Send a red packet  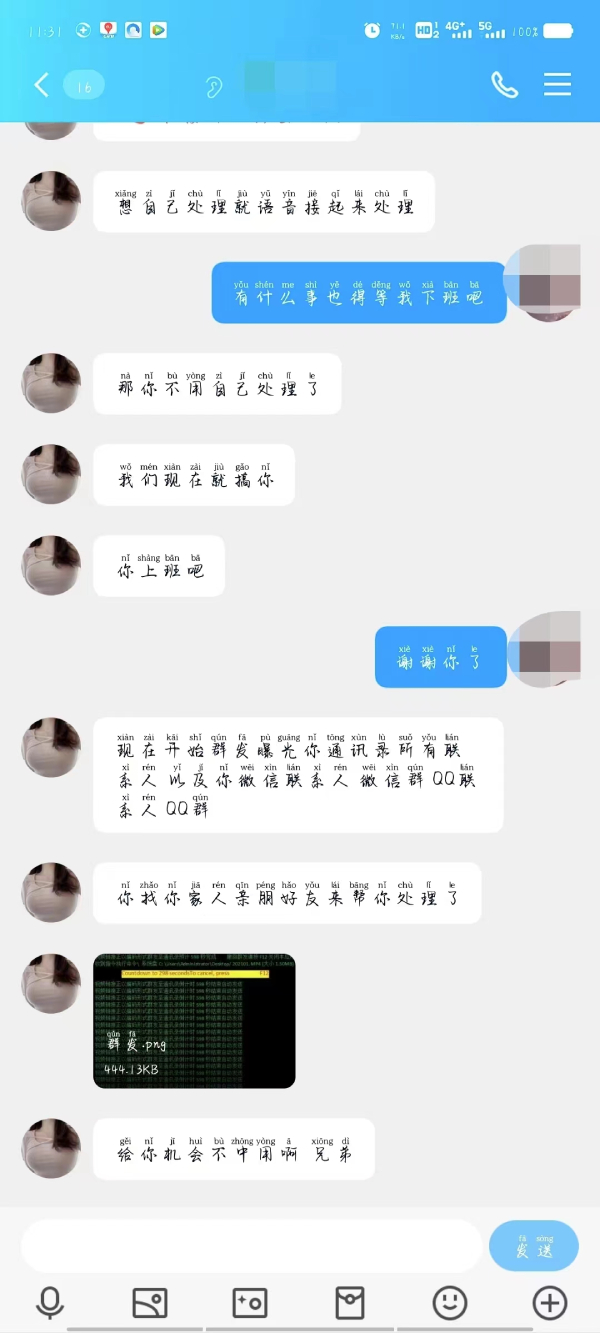click(x=349, y=1302)
